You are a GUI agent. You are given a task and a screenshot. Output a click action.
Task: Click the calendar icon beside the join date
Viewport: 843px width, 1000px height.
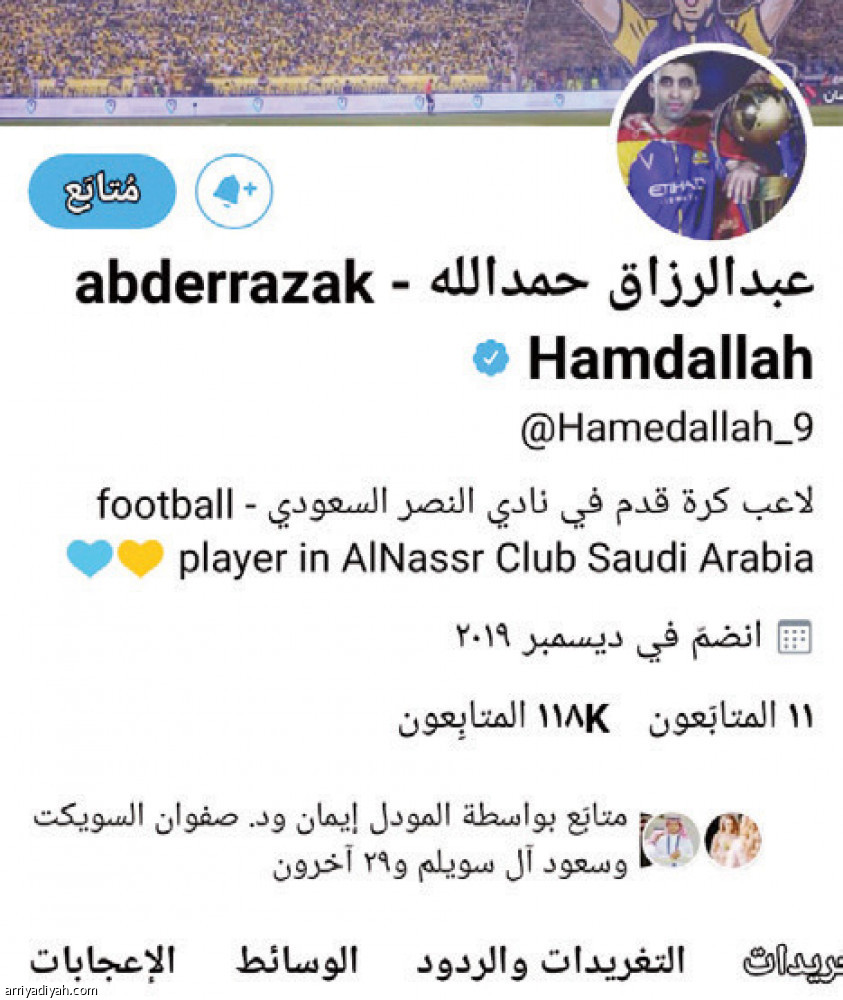tap(795, 638)
